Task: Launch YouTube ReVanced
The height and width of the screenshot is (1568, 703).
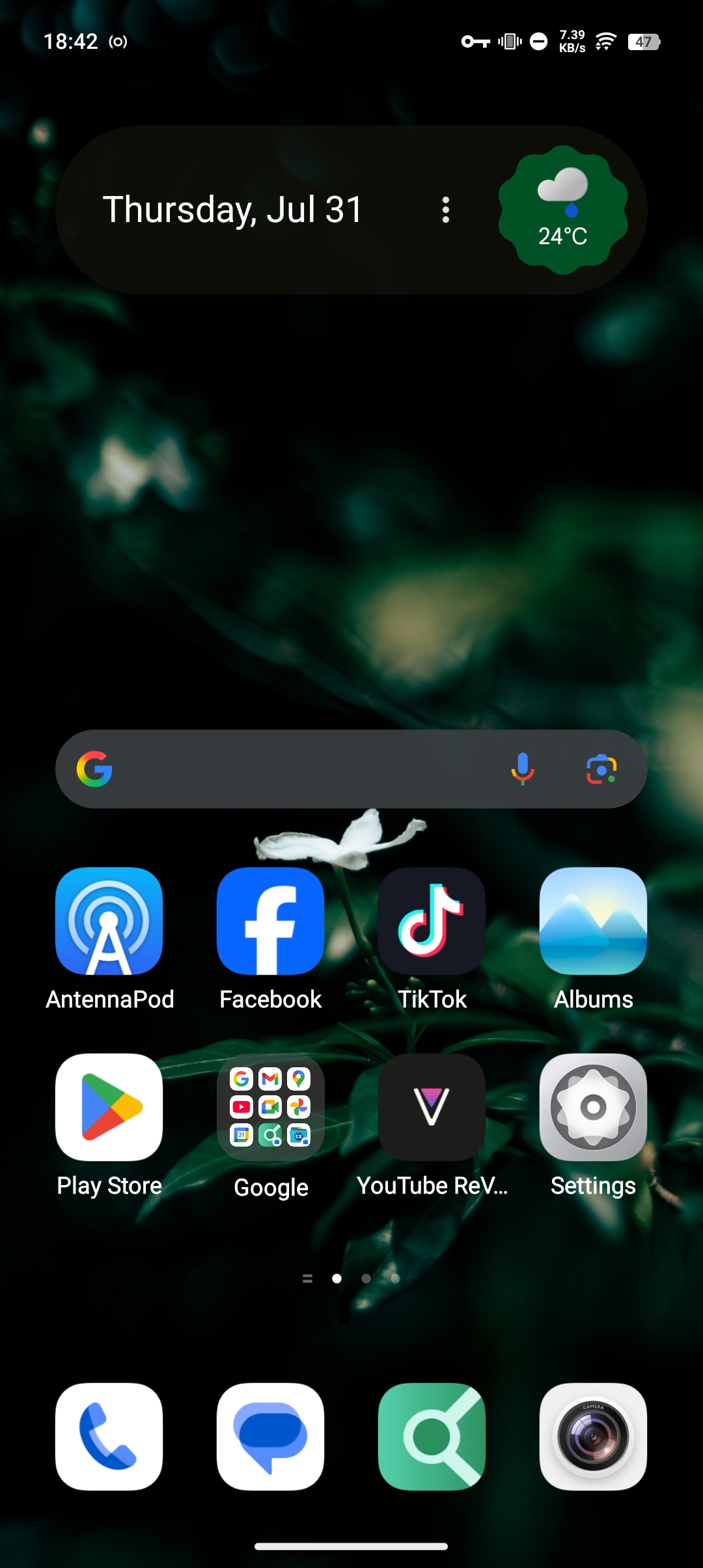Action: (x=432, y=1107)
